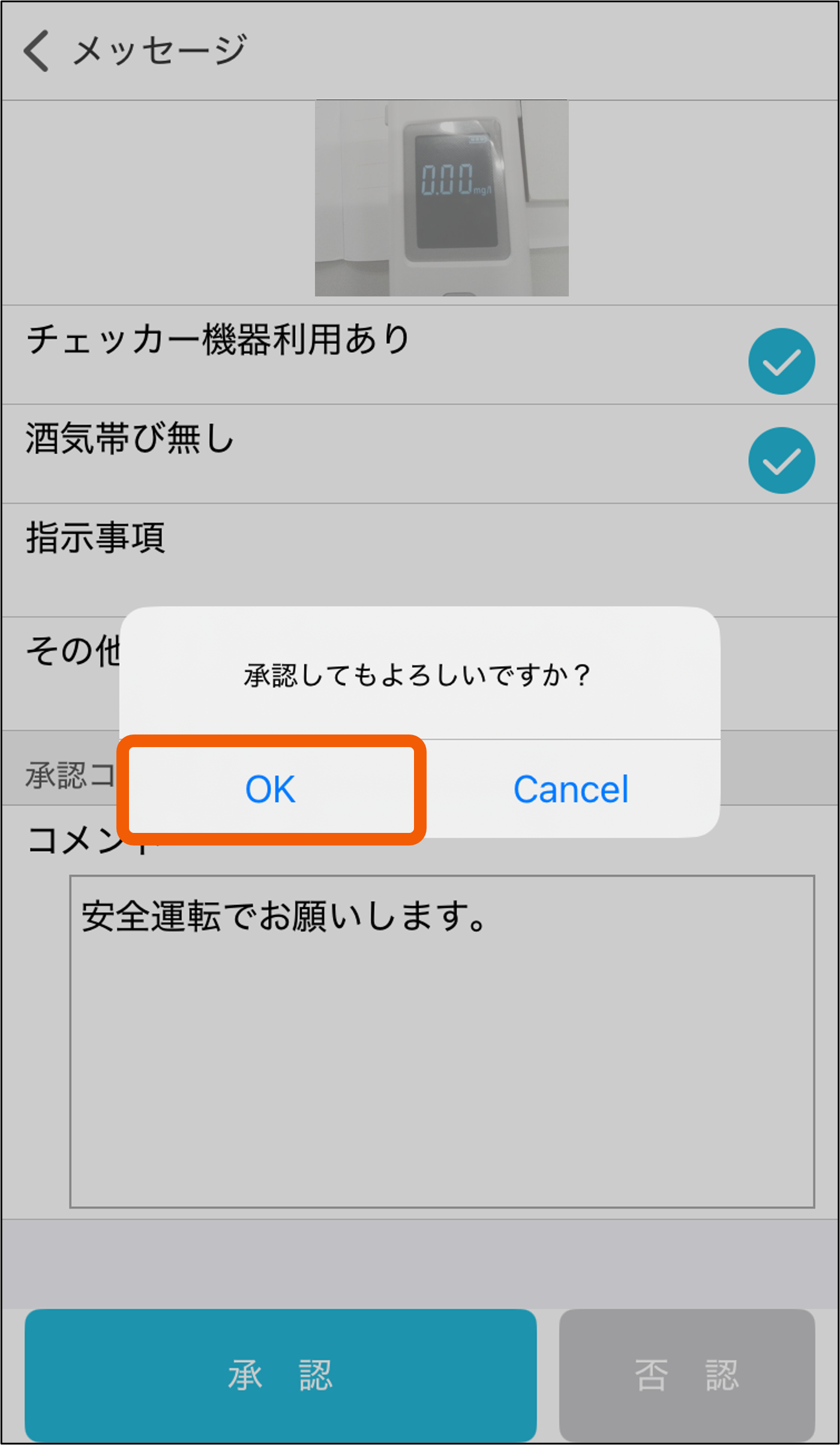Image resolution: width=840 pixels, height=1445 pixels.
Task: Open the breathalyzer photo
Action: coord(442,198)
